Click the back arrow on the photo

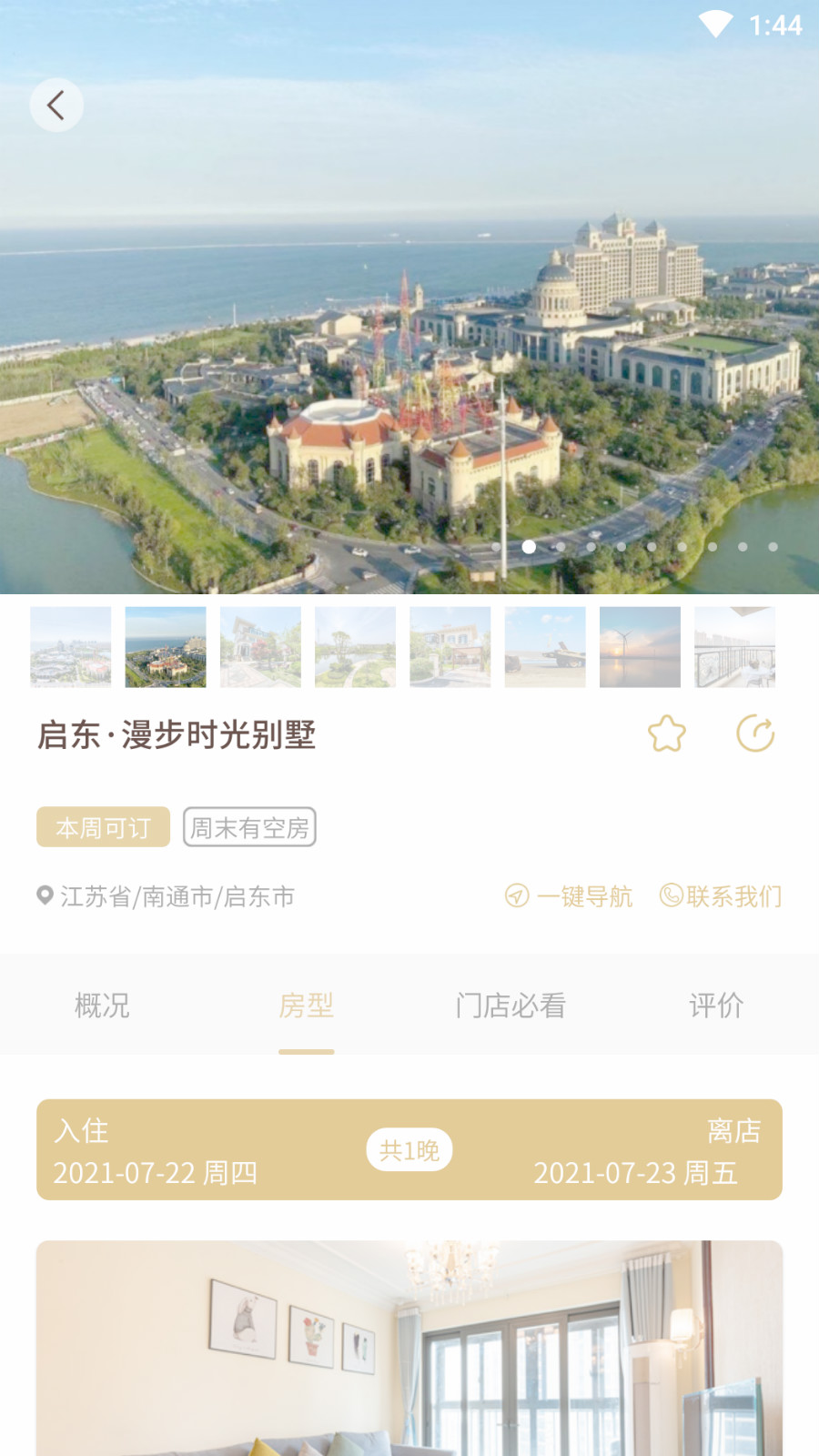(56, 104)
